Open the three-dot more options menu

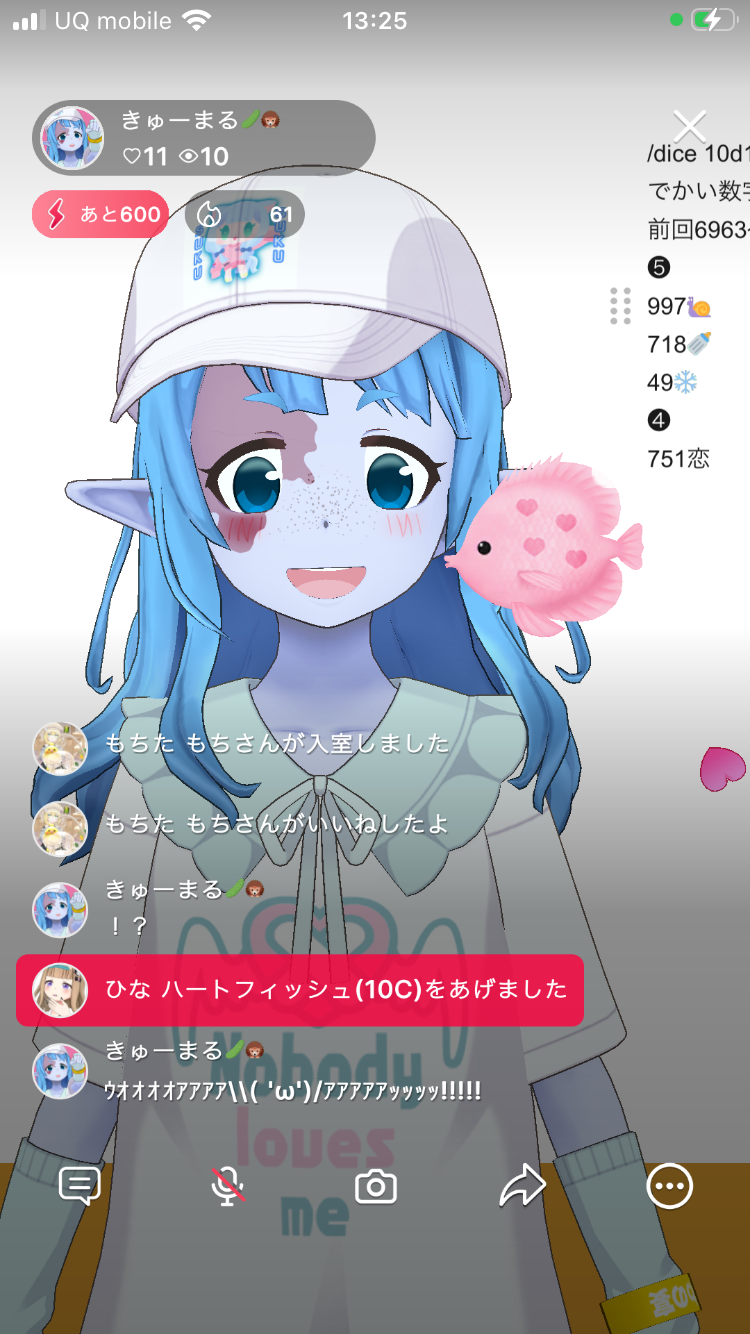coord(669,1187)
